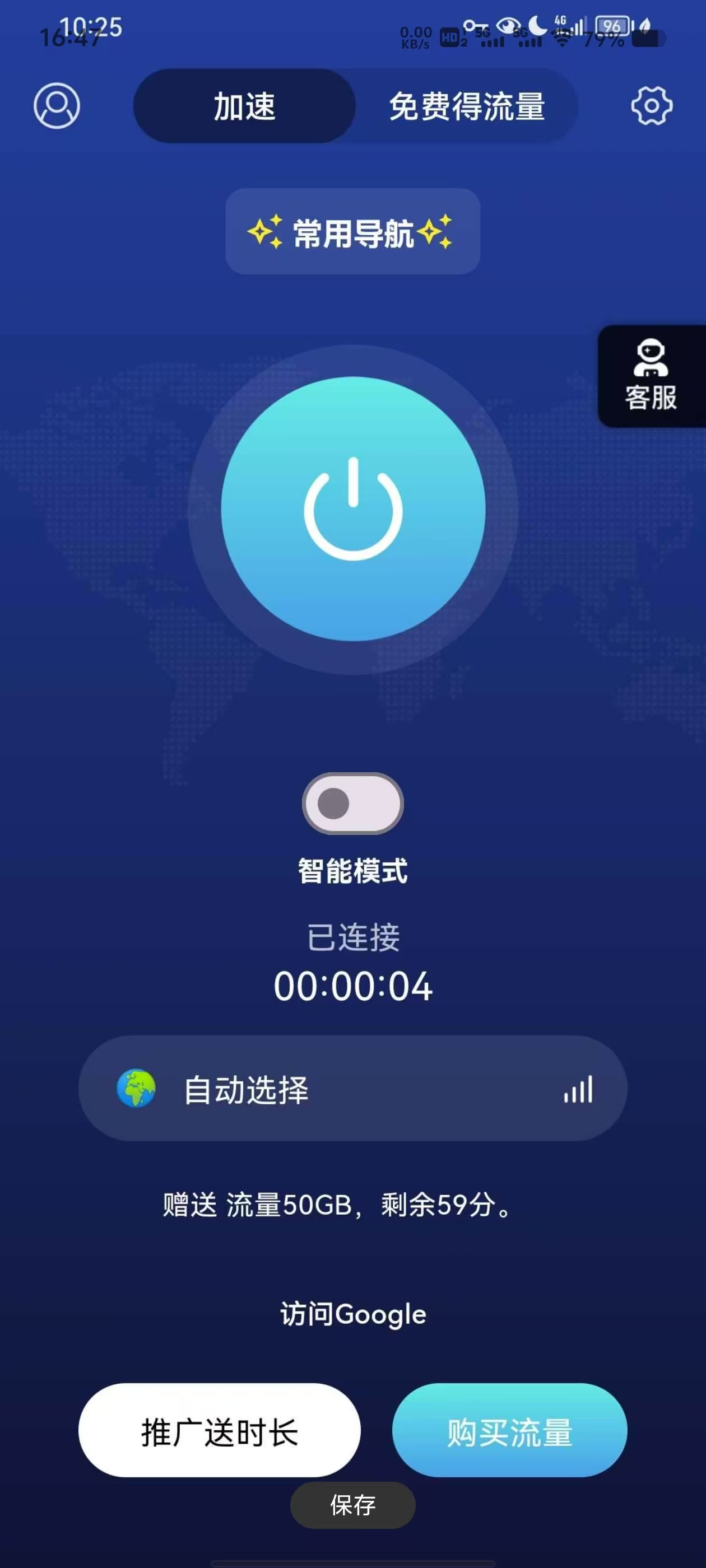Open the 自动选择 server selector
Screen dimensions: 706x1568
(x=352, y=1088)
